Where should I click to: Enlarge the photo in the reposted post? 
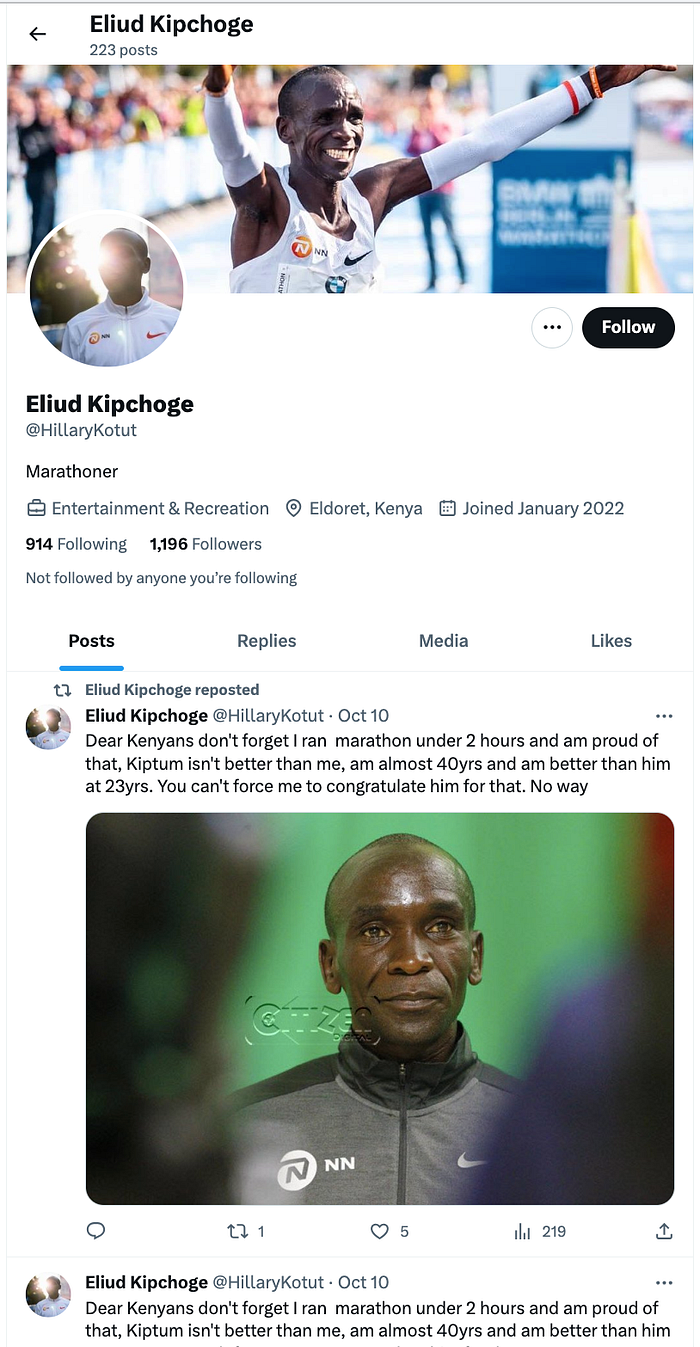[380, 1008]
